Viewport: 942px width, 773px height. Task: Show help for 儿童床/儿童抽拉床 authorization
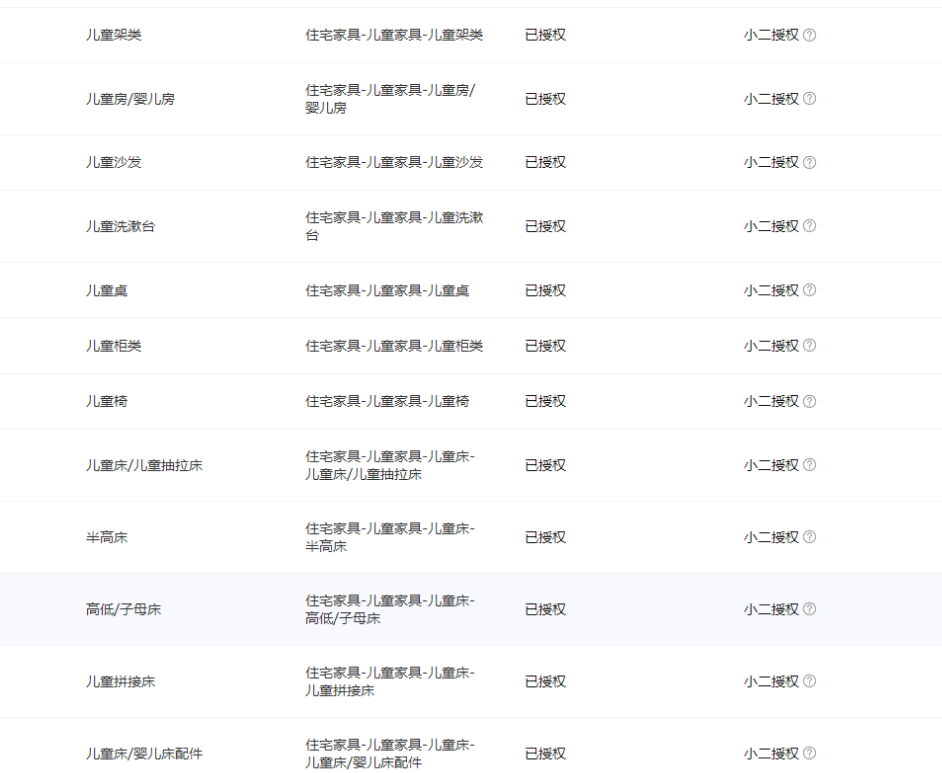coord(810,465)
